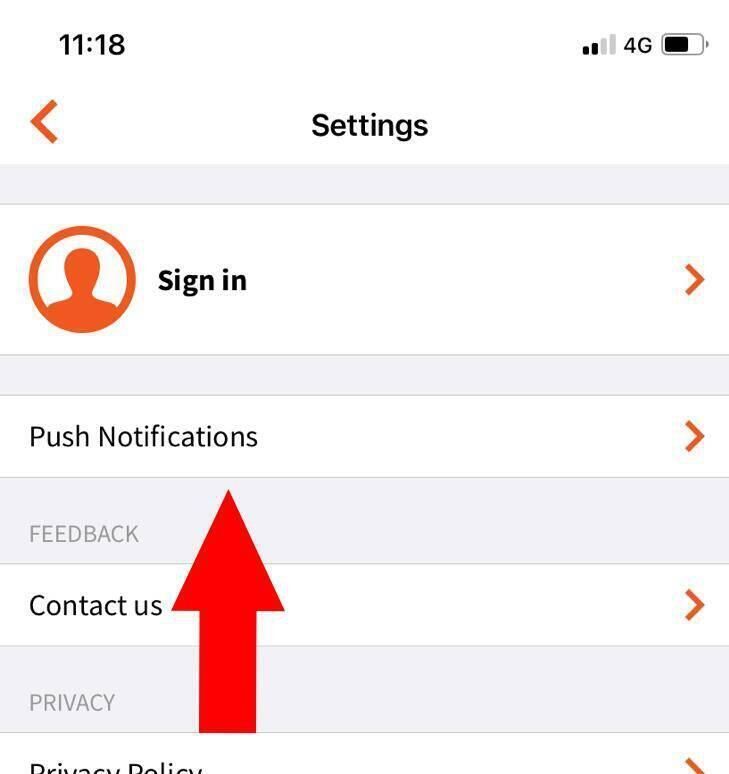Open the Contact us row
This screenshot has height=774, width=729.
96,605
